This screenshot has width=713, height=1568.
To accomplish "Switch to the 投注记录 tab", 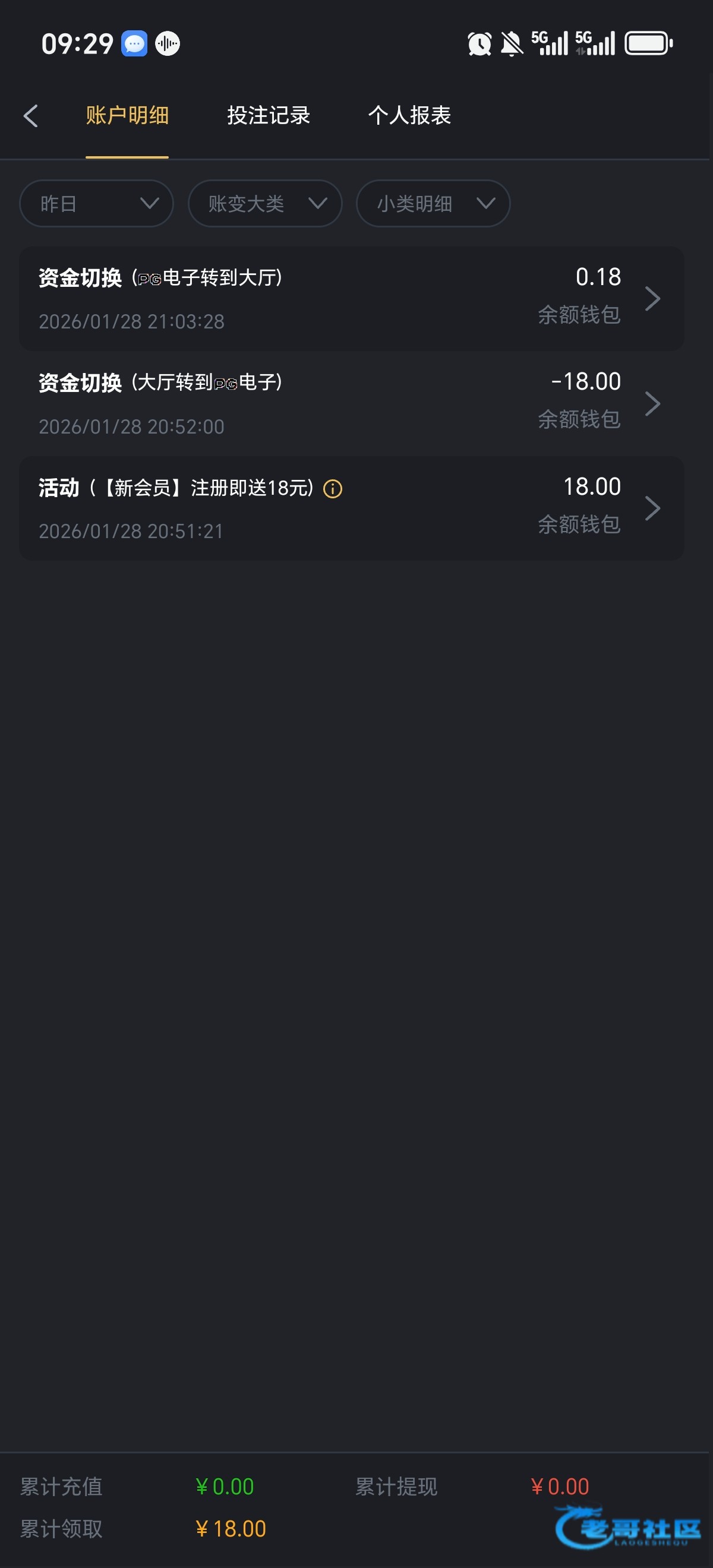I will click(x=269, y=116).
